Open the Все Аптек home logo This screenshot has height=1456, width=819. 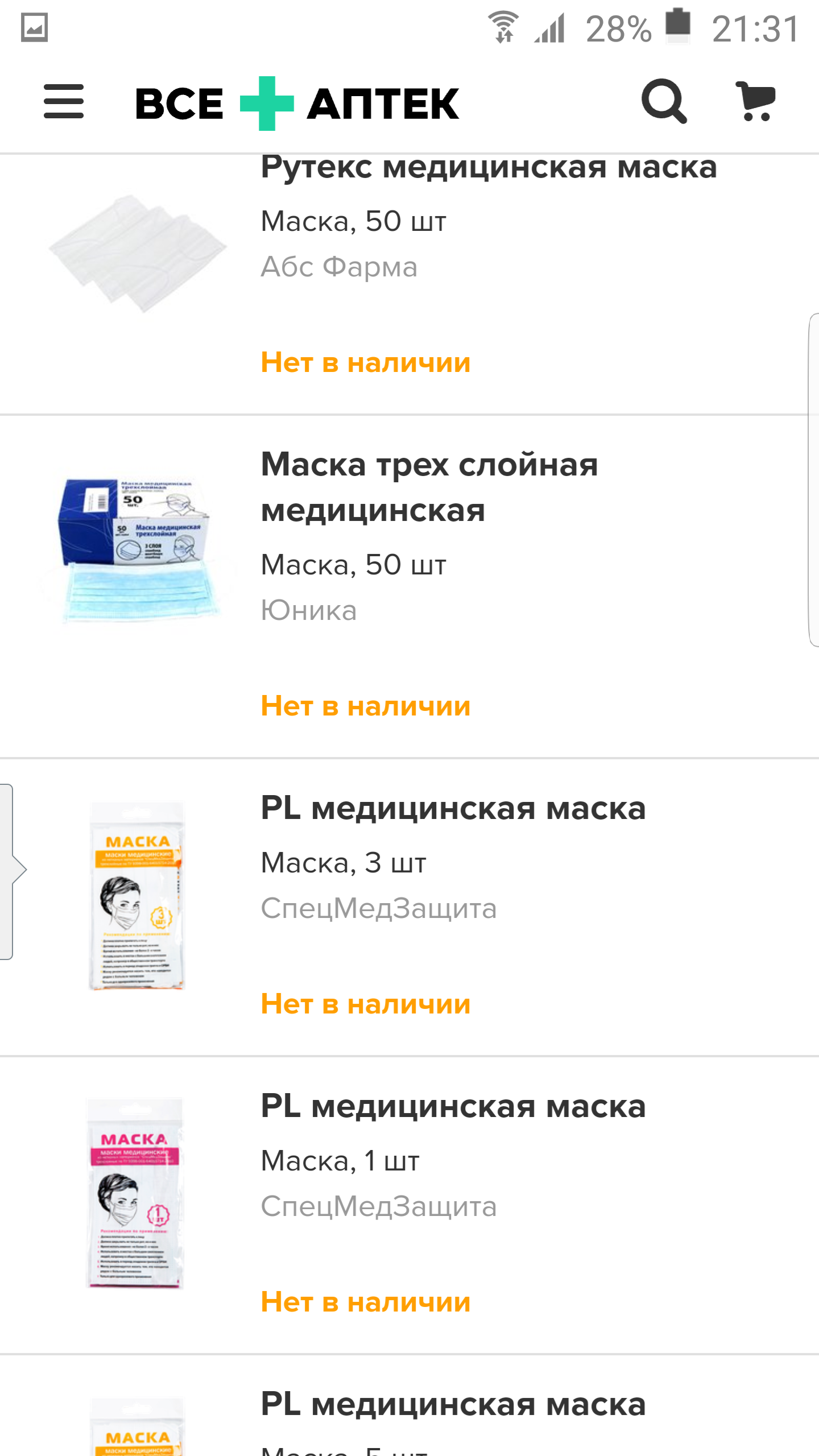[x=297, y=104]
